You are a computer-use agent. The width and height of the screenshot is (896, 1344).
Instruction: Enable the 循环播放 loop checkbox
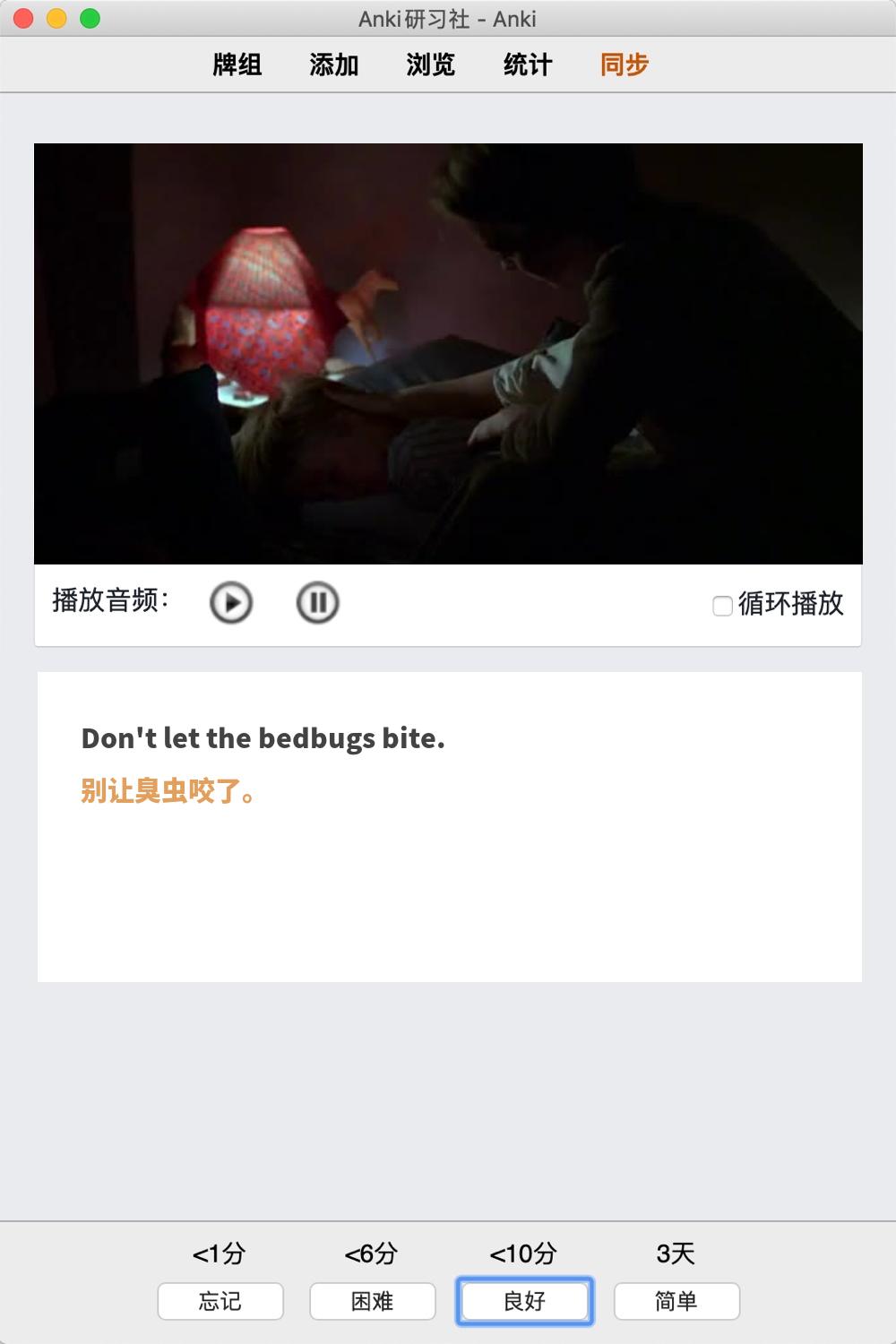point(723,606)
